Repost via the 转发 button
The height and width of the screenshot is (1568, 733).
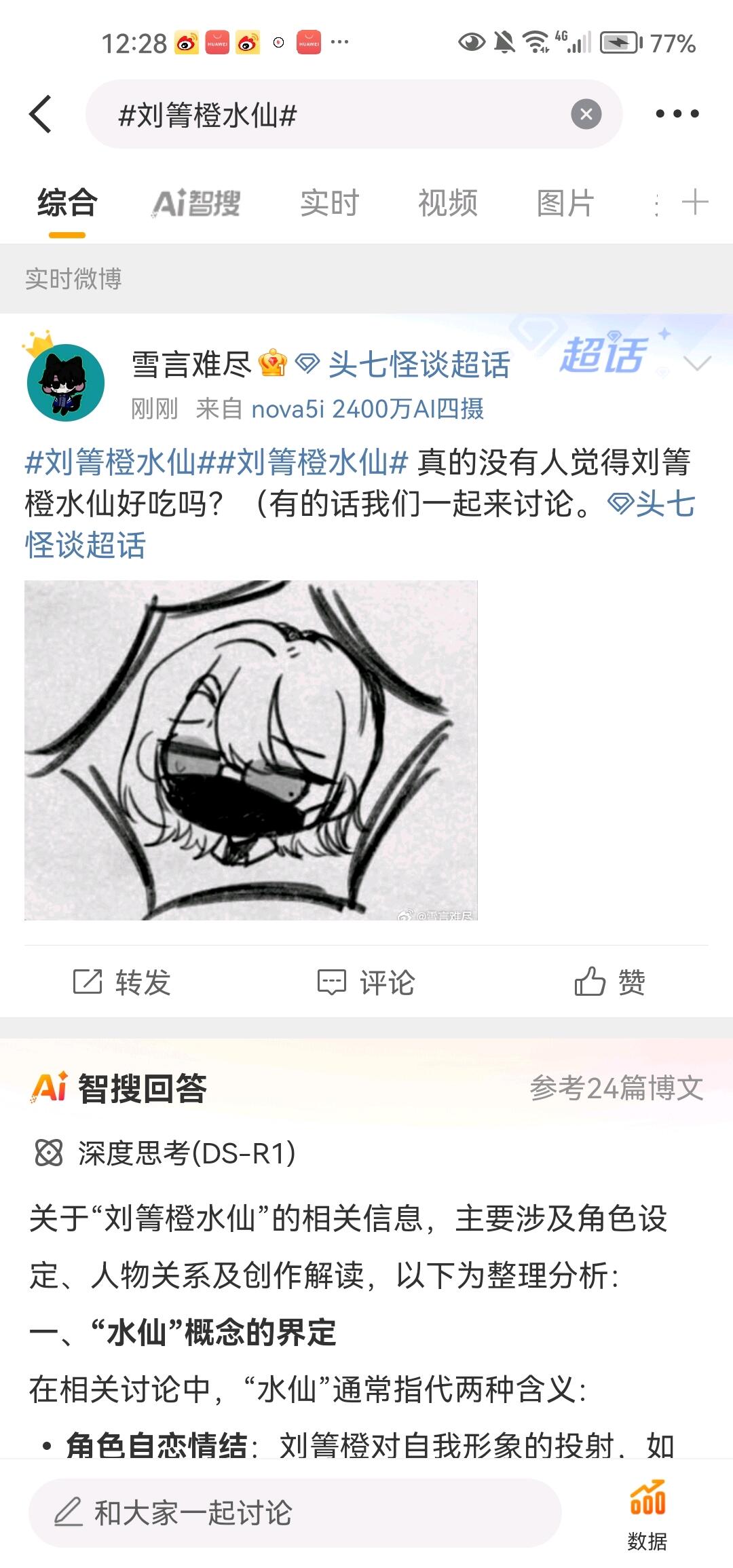tap(122, 982)
